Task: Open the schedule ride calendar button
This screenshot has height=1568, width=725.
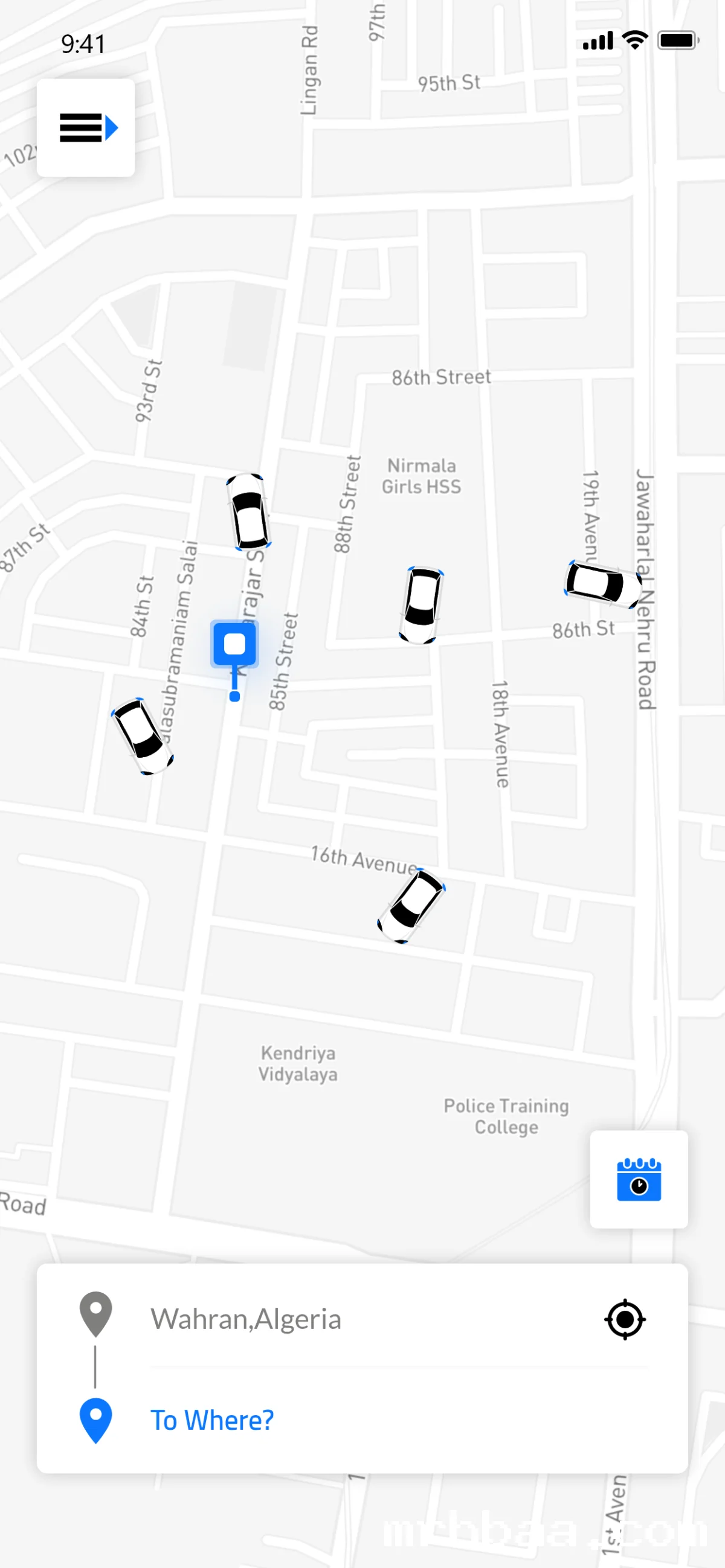Action: pyautogui.click(x=639, y=1179)
